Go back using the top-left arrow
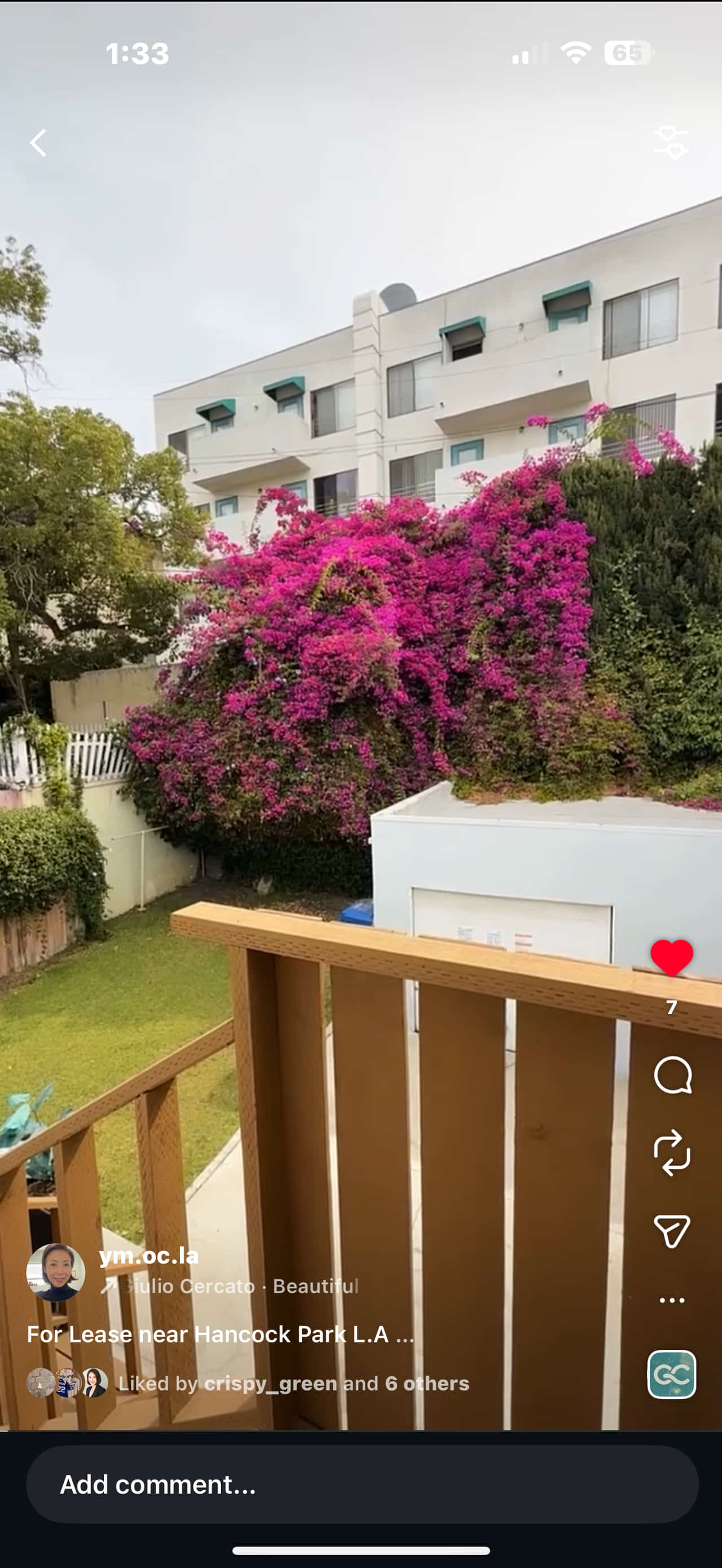Viewport: 722px width, 1568px height. coord(38,143)
